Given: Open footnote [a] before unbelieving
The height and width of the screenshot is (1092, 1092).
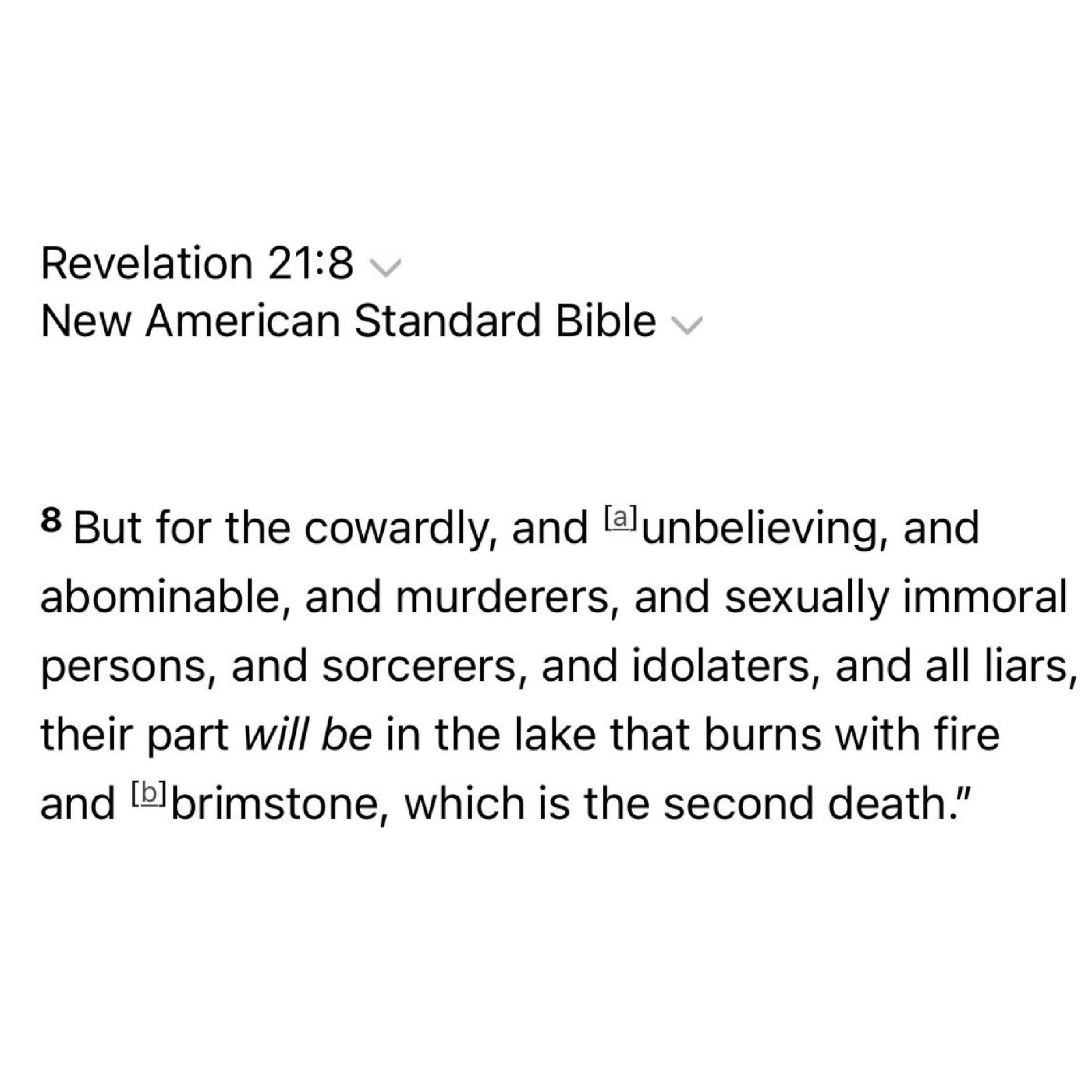Looking at the screenshot, I should click(620, 518).
